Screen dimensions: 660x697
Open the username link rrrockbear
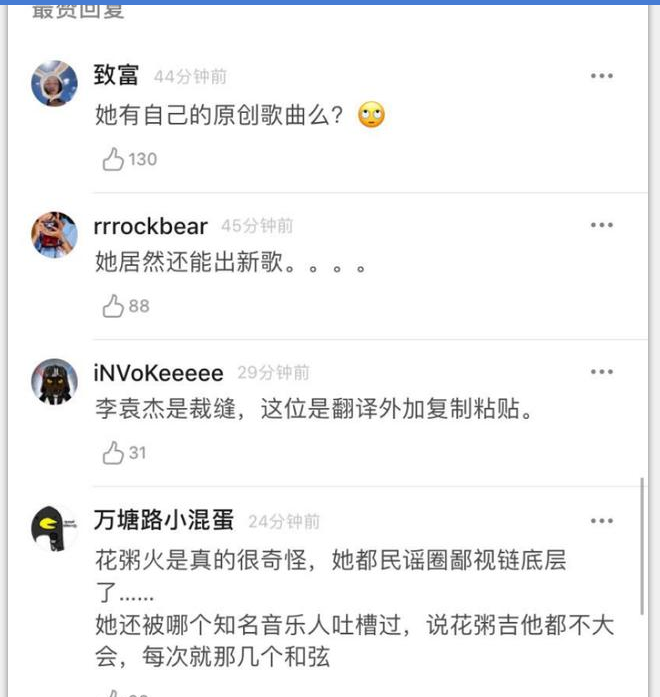(150, 226)
